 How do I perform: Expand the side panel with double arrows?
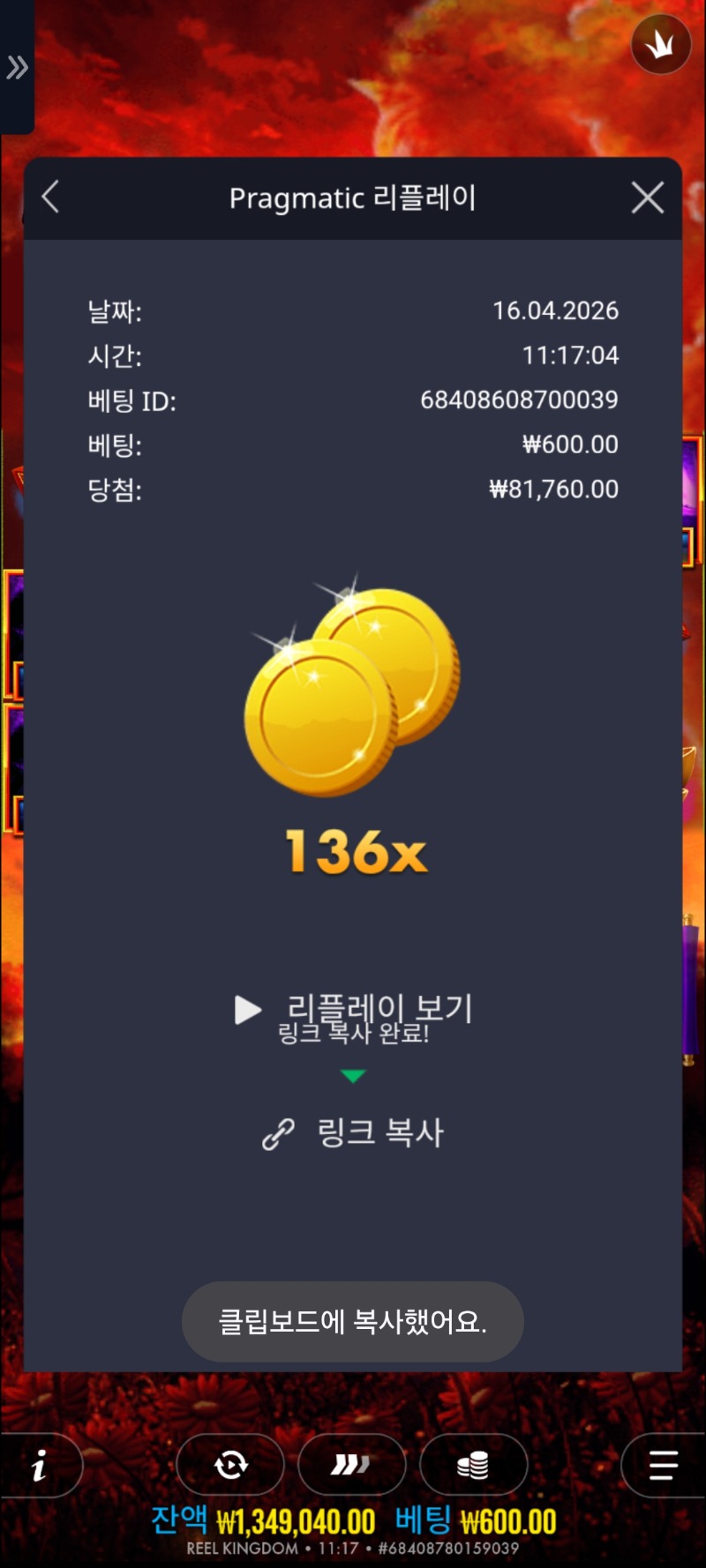click(x=17, y=67)
